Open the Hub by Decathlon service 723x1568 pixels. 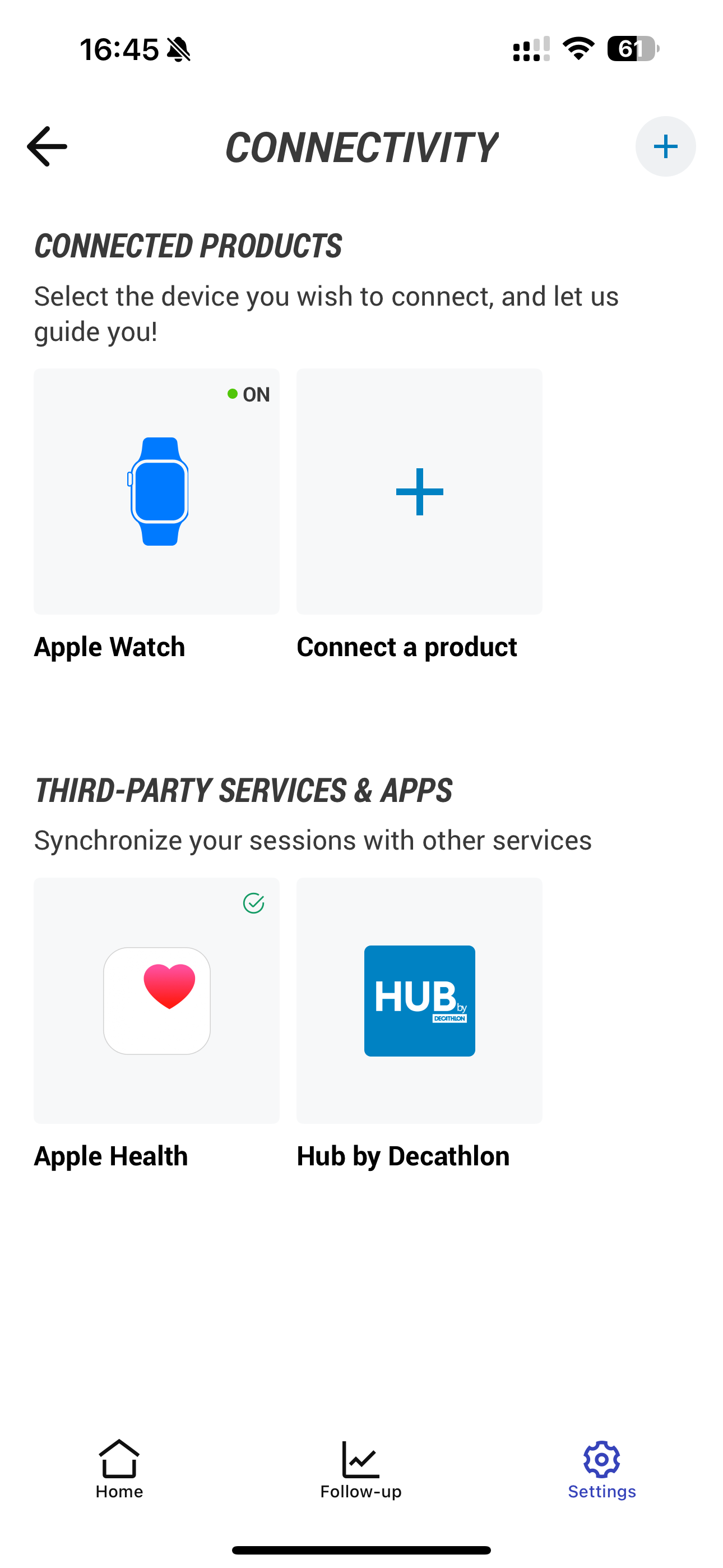click(419, 1000)
